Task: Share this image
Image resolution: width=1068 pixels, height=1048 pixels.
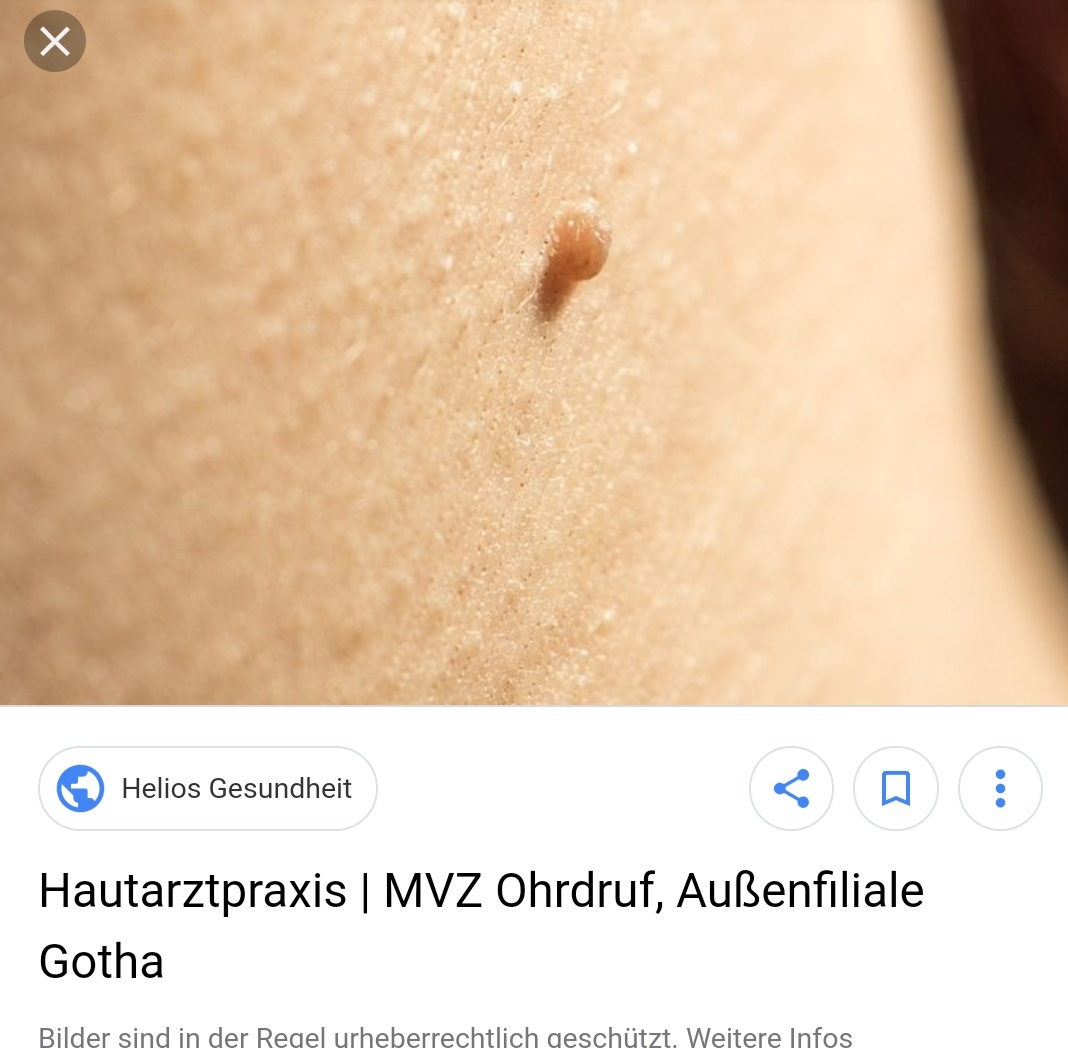Action: [791, 789]
